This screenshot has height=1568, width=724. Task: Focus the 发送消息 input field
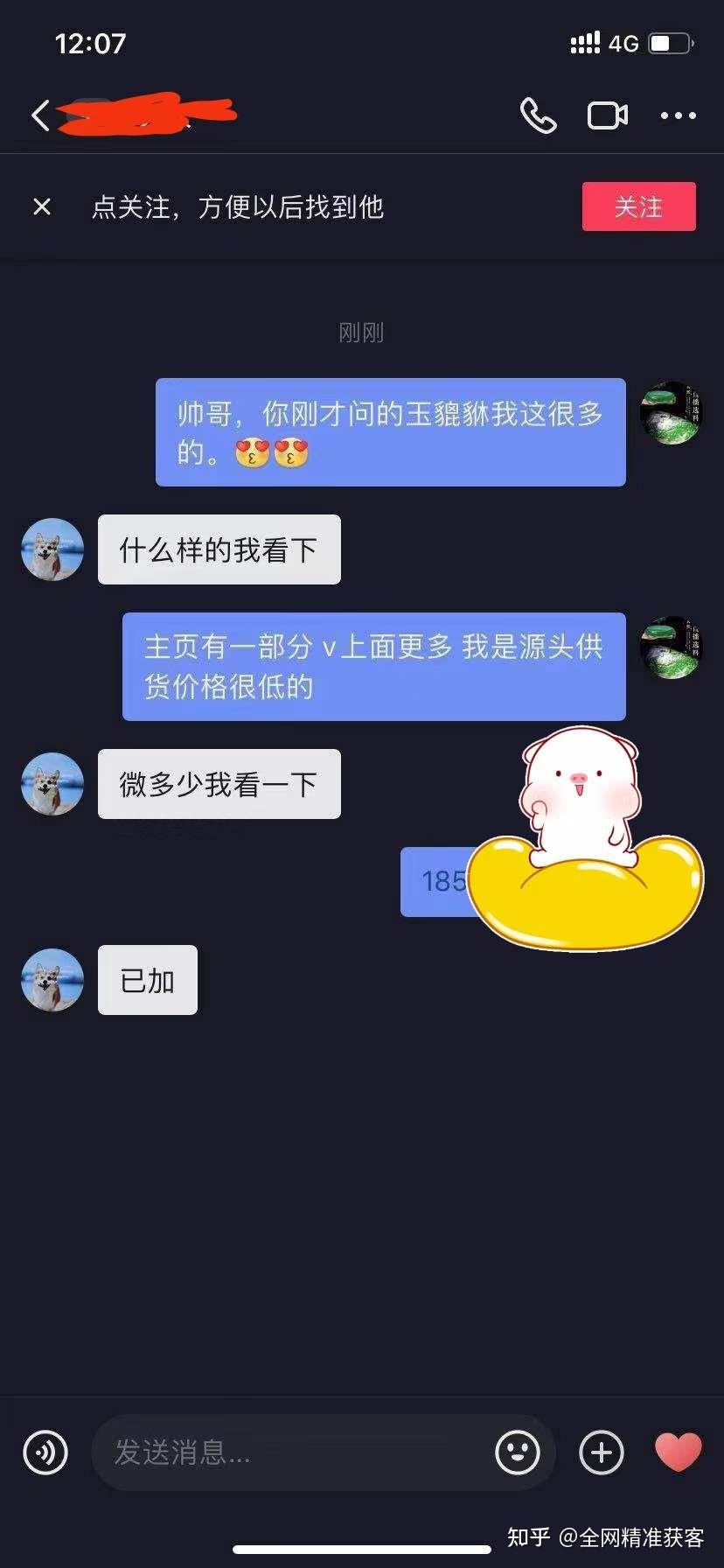289,1452
